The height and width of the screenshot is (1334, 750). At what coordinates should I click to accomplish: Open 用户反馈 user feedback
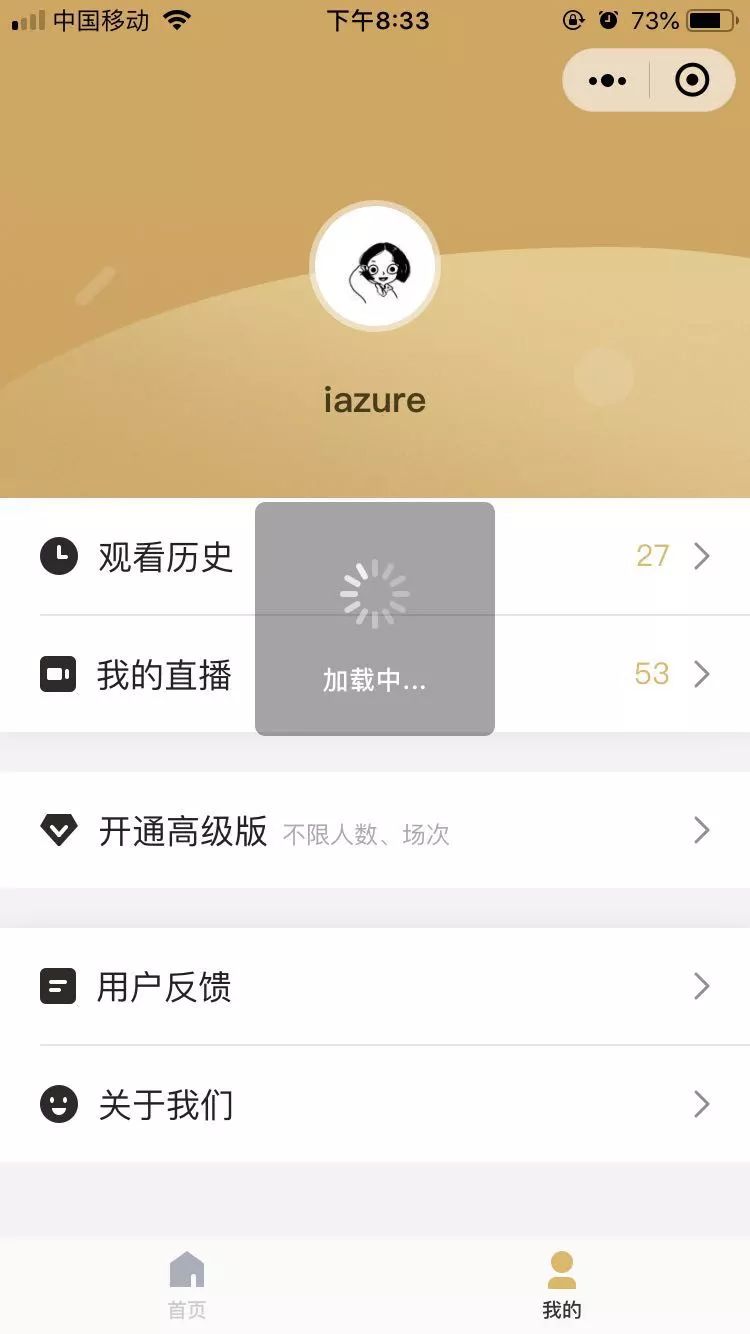pos(165,987)
